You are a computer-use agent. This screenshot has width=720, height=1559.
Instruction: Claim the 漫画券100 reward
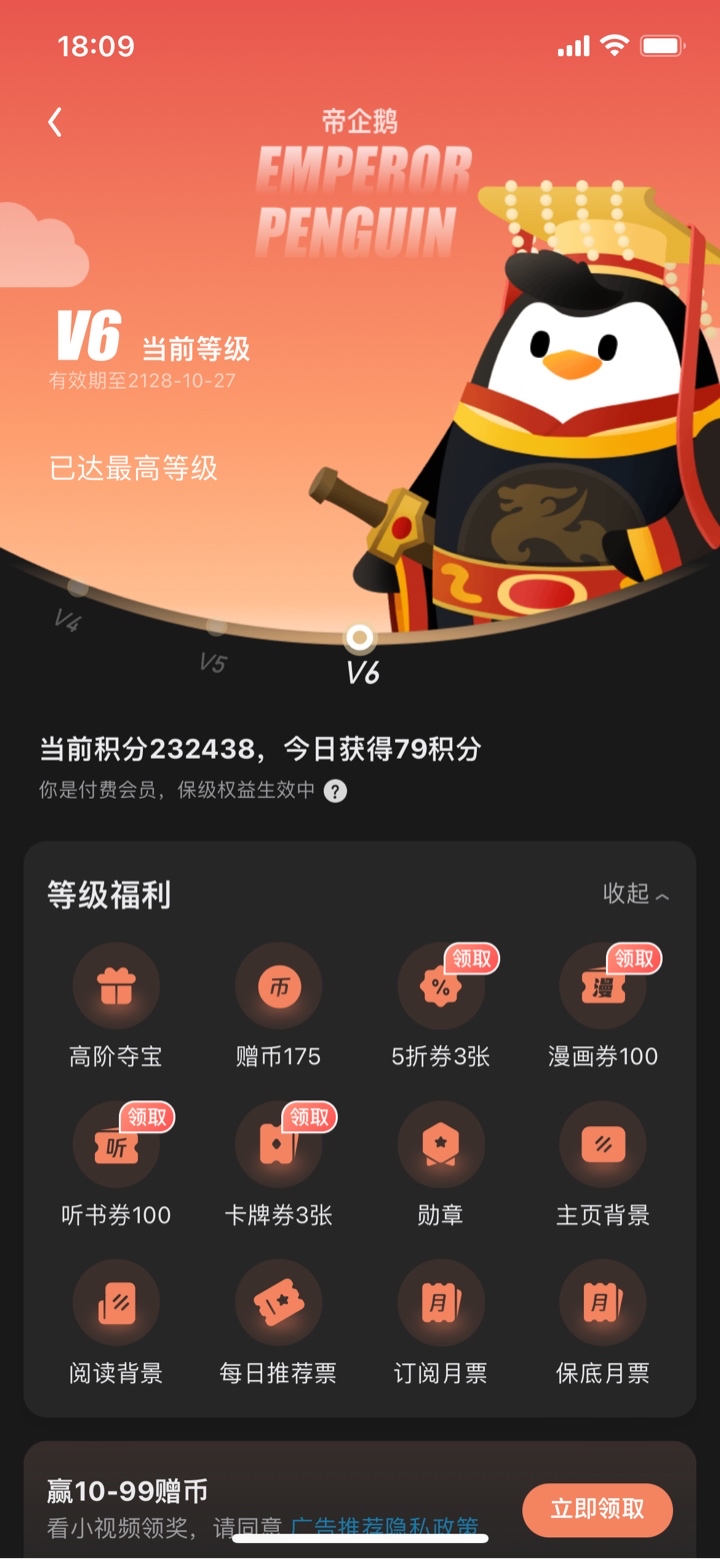tap(603, 1006)
